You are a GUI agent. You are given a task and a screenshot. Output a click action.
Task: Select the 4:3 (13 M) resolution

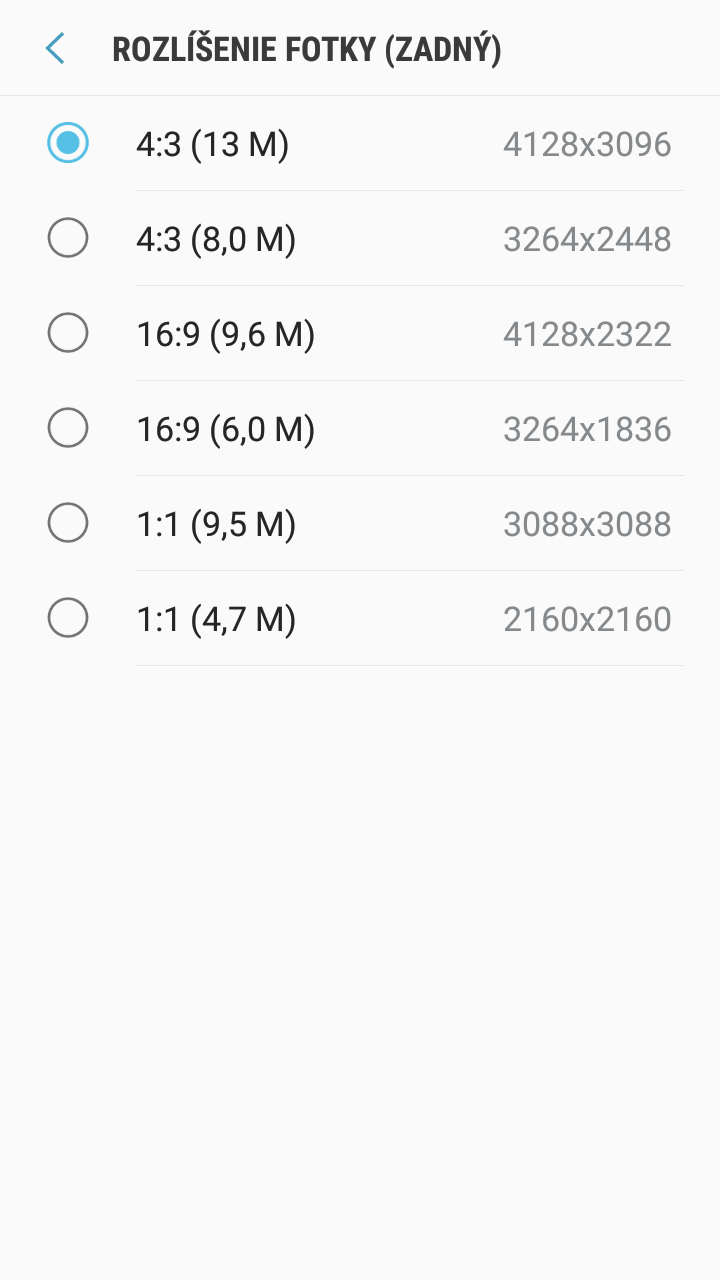click(x=360, y=144)
